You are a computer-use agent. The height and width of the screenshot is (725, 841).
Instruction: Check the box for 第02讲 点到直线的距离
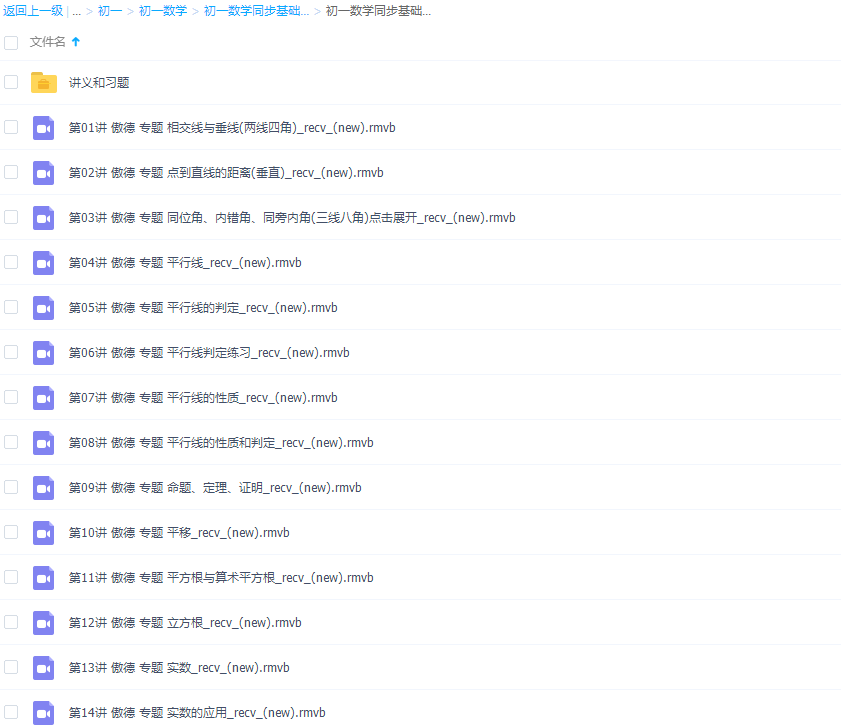point(11,172)
